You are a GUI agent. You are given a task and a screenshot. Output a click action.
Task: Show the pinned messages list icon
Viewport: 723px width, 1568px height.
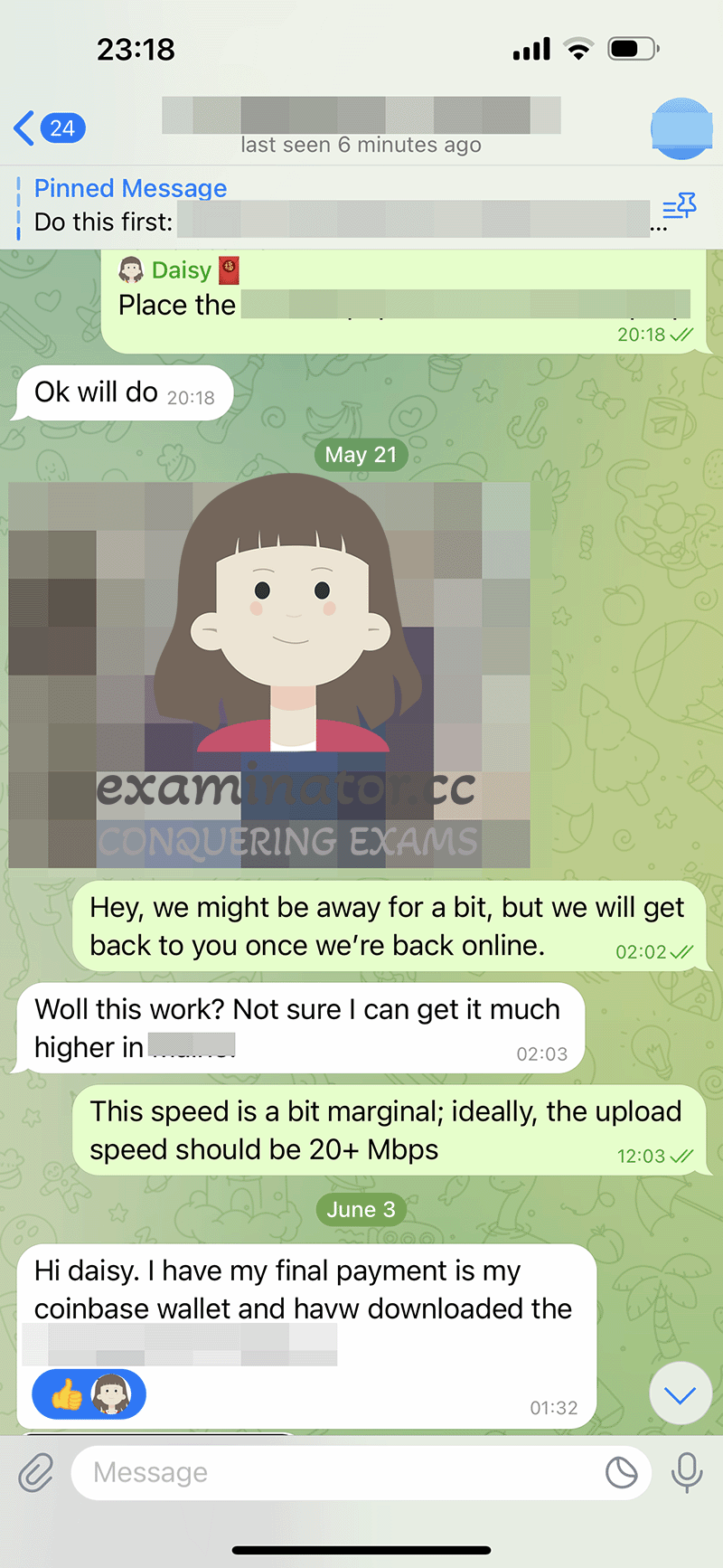click(680, 206)
